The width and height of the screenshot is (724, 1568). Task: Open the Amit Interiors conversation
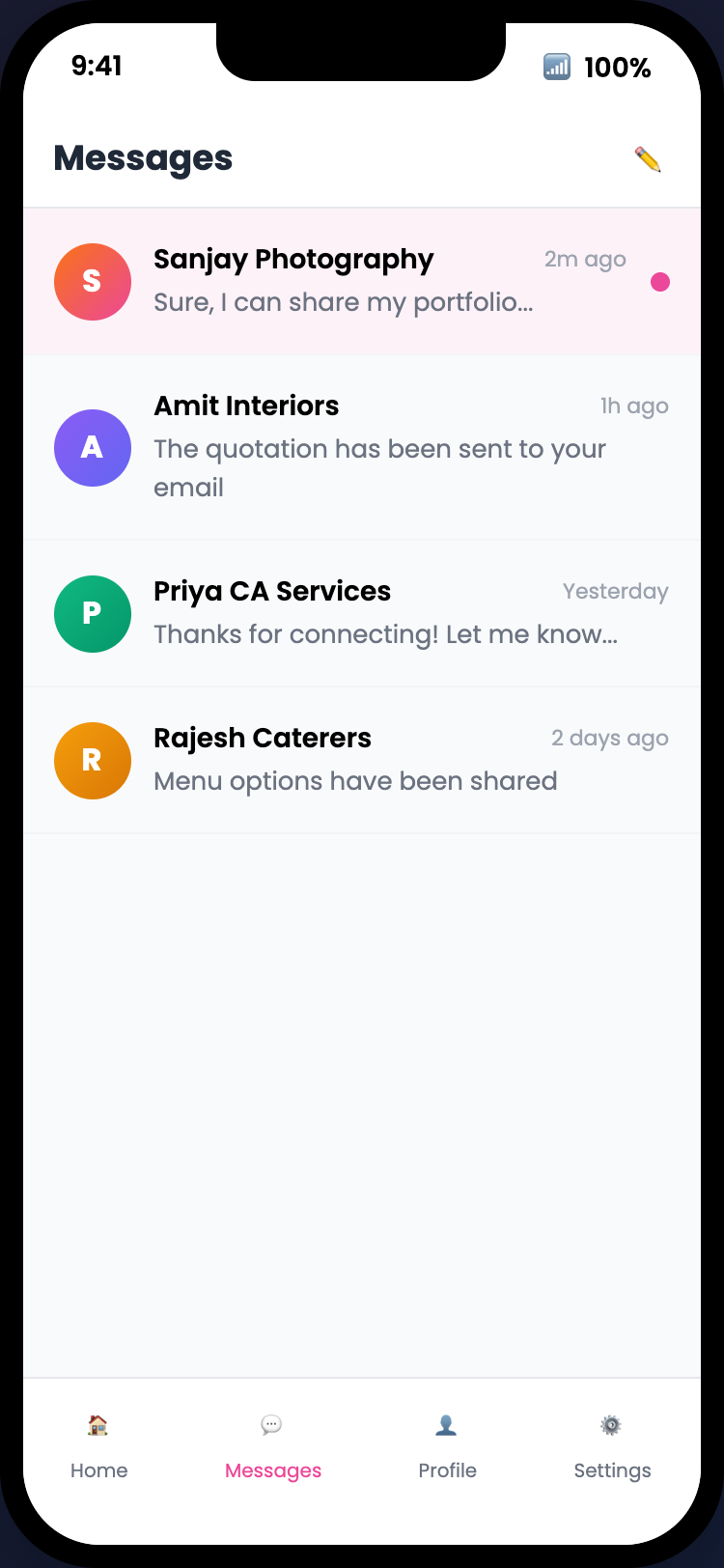pyautogui.click(x=362, y=448)
